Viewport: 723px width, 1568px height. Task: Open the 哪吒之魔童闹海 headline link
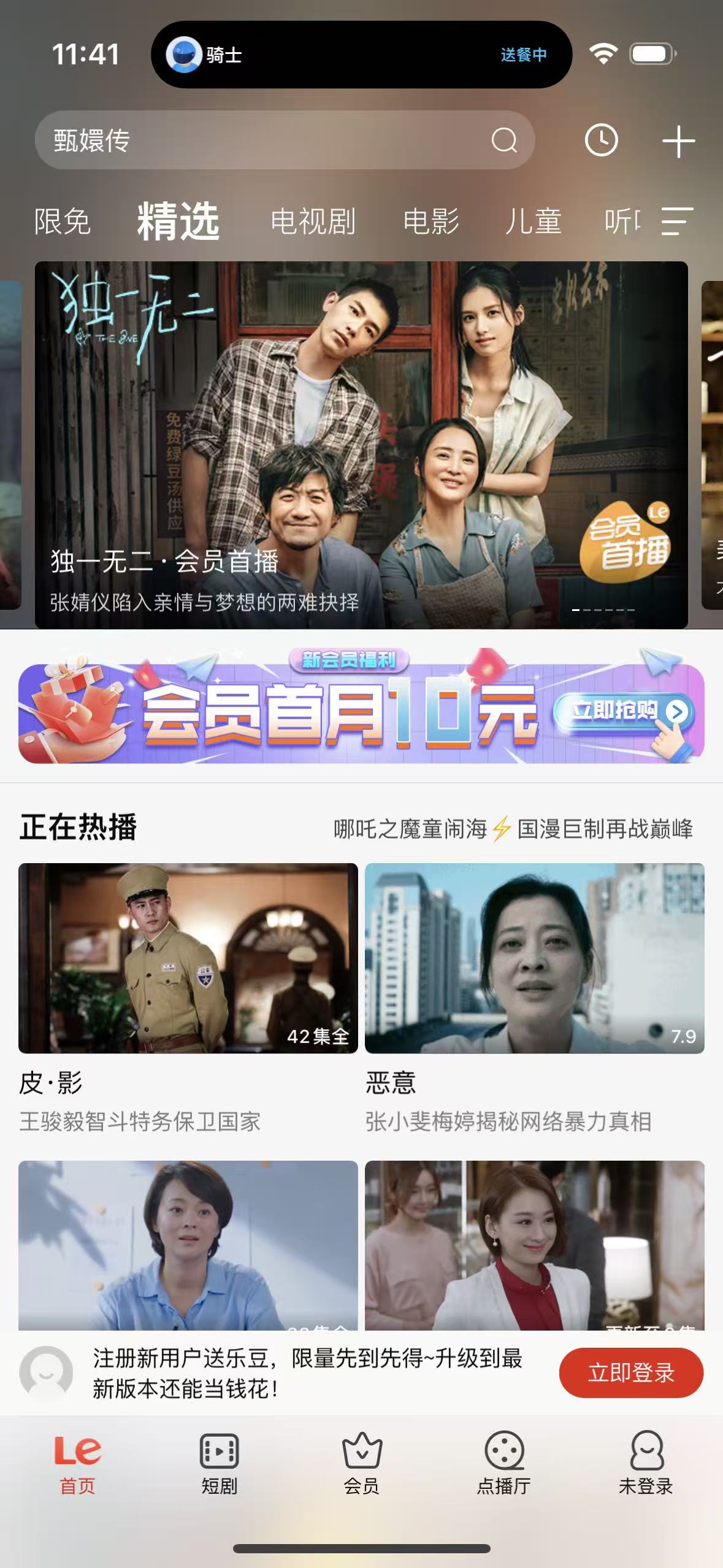513,829
